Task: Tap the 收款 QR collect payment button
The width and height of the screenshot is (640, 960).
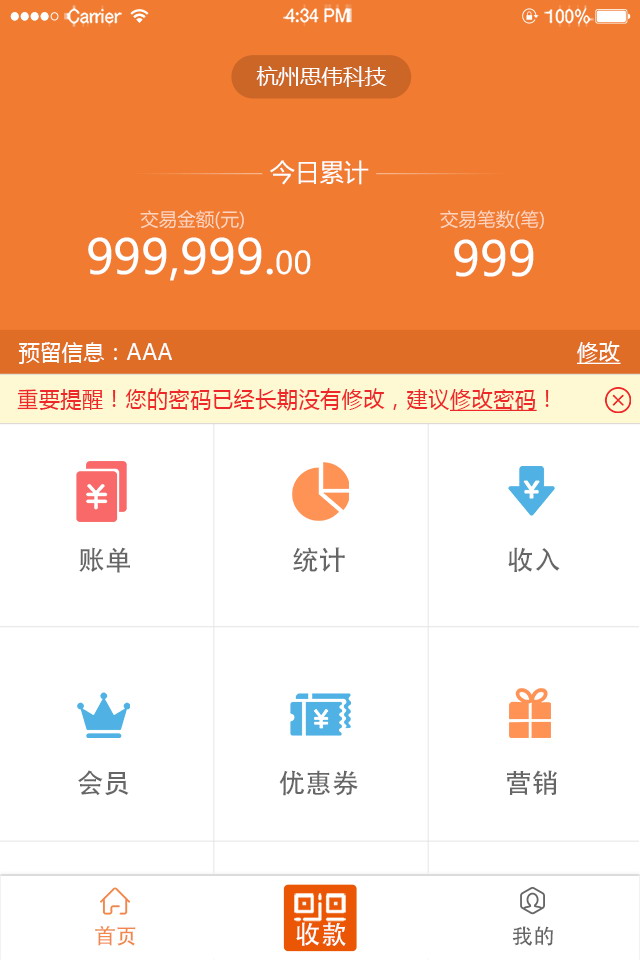Action: [x=320, y=917]
